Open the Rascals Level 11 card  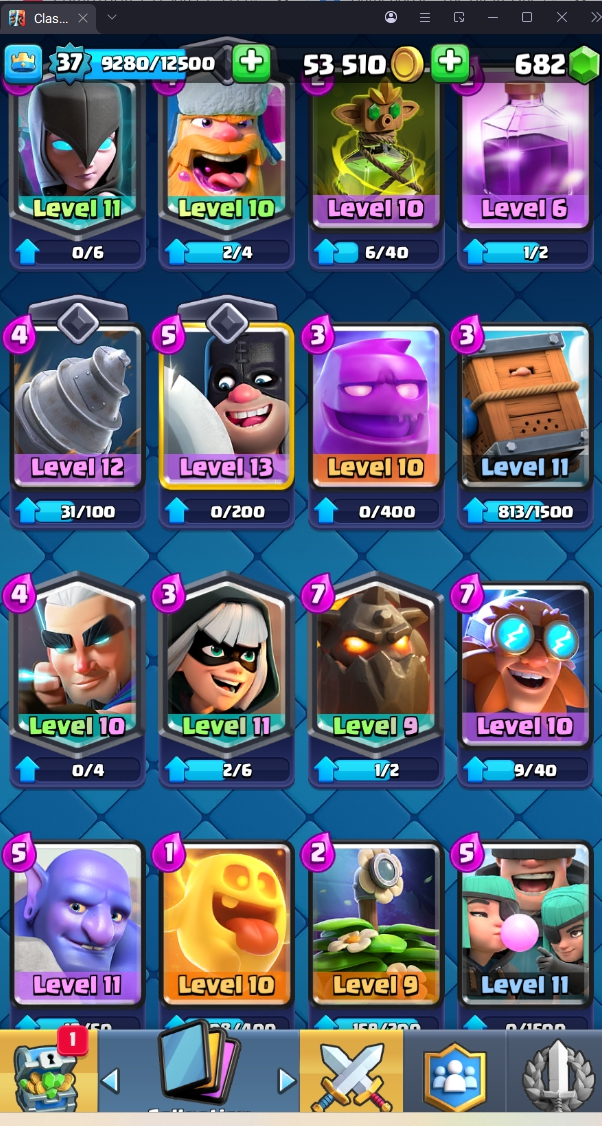524,925
